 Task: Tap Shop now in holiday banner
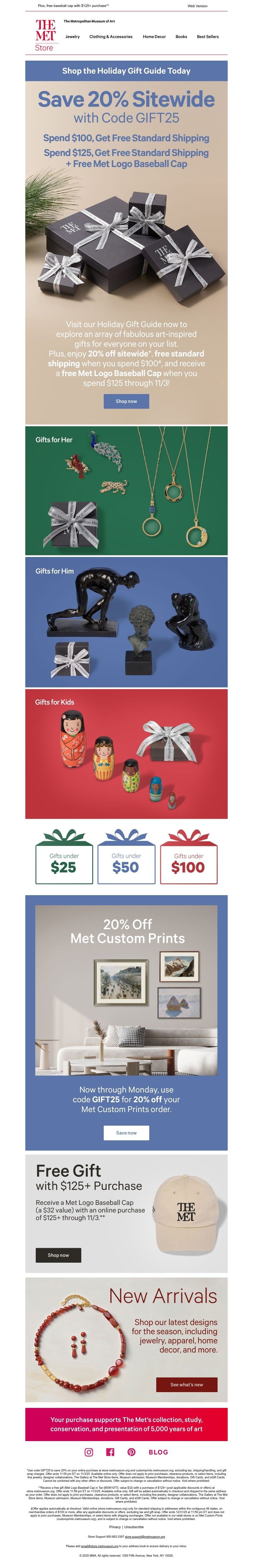click(x=126, y=401)
